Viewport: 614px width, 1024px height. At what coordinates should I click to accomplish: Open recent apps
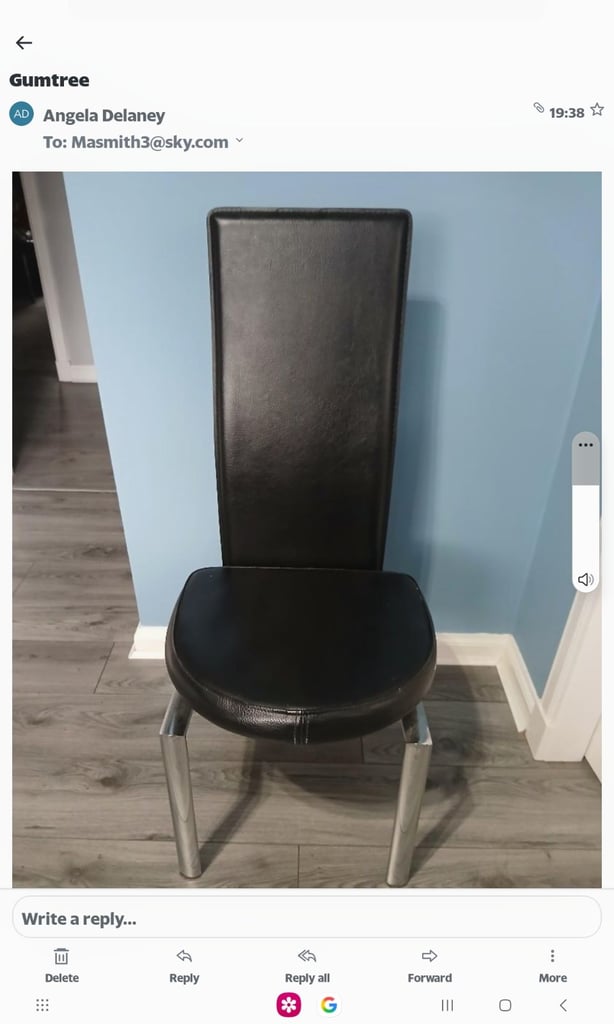[447, 1005]
